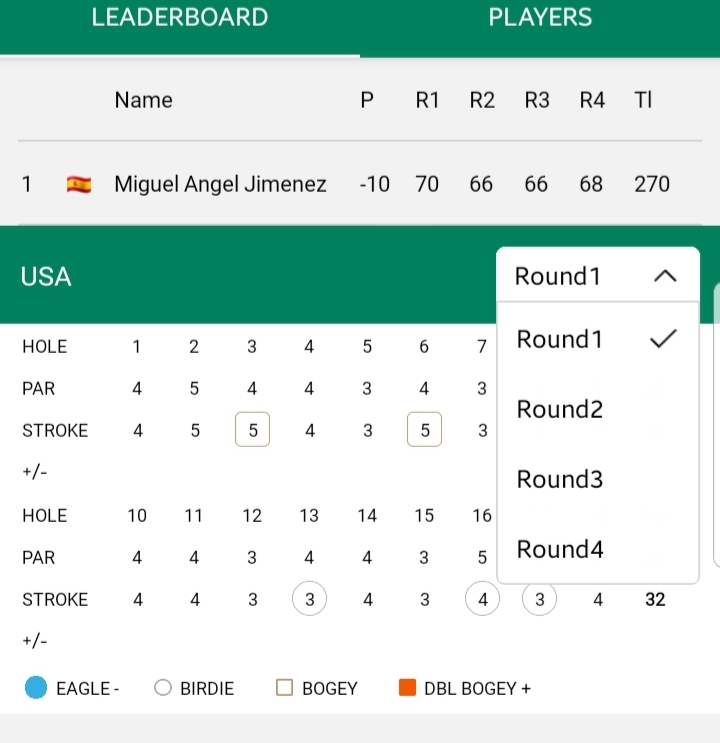The height and width of the screenshot is (743, 720).
Task: Switch to the Players tab
Action: [x=540, y=18]
